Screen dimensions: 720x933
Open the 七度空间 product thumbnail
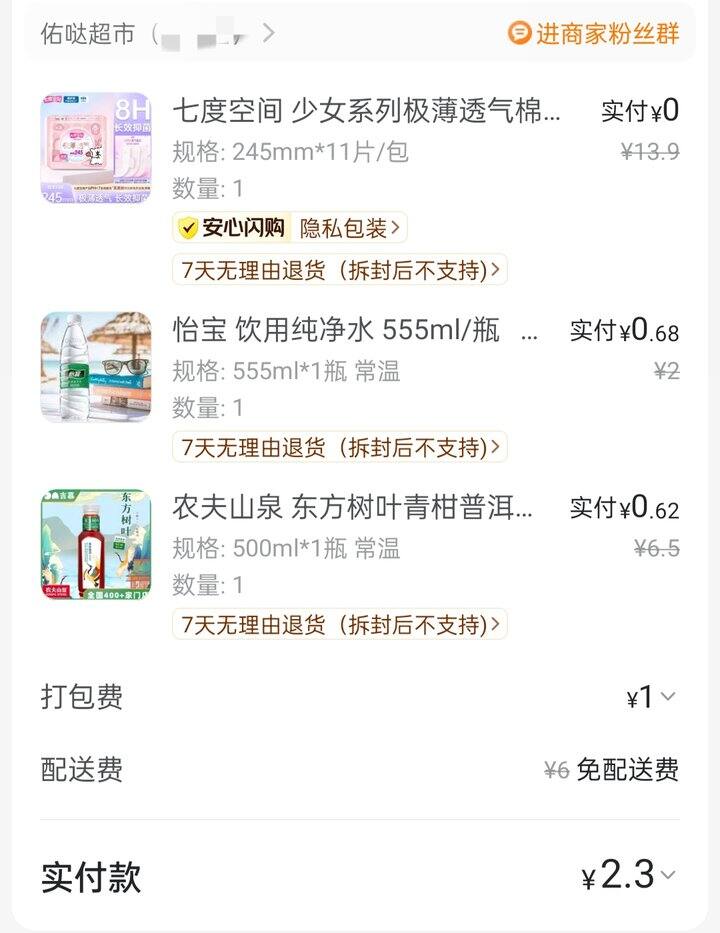[96, 148]
